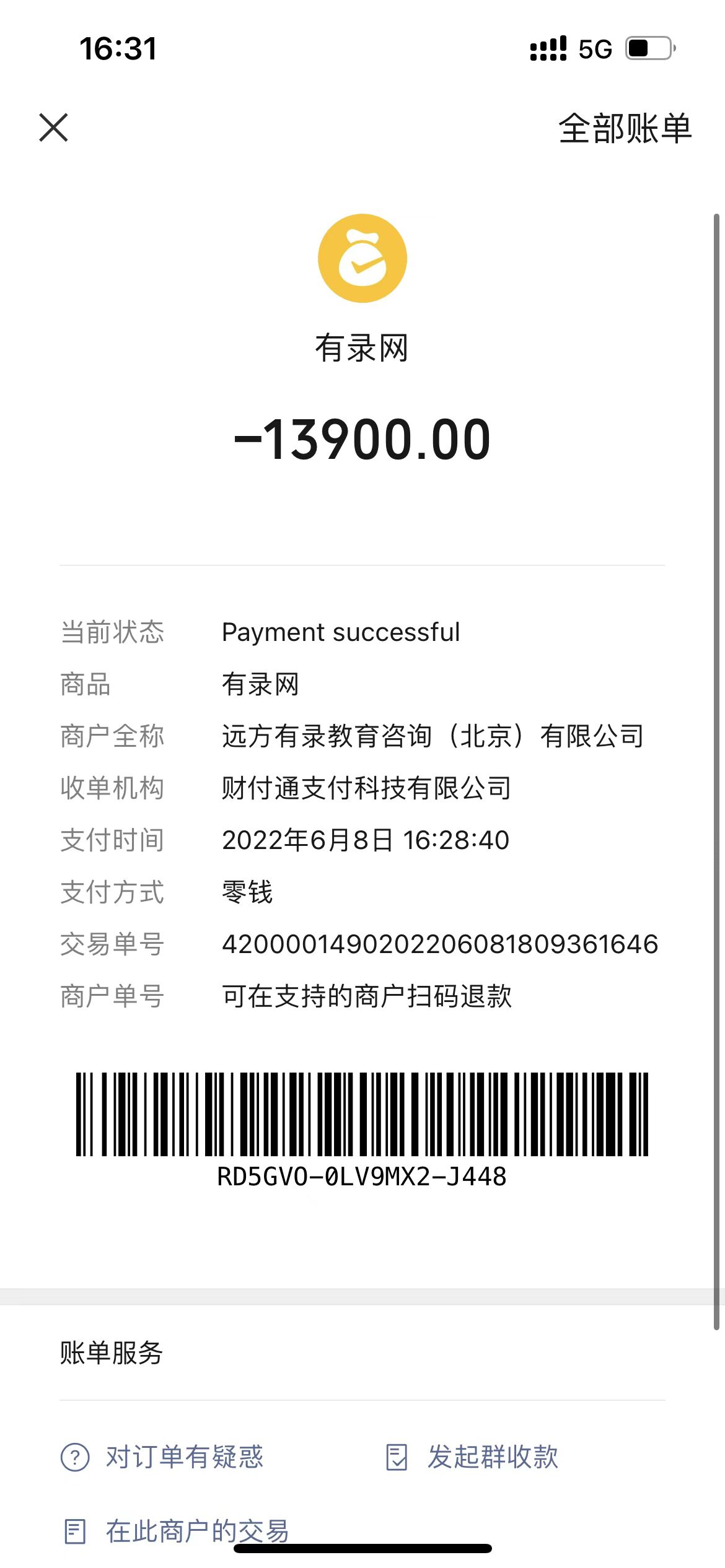Viewport: 725px width, 1568px height.
Task: Open 全部账单 (all bills)
Action: (x=625, y=129)
